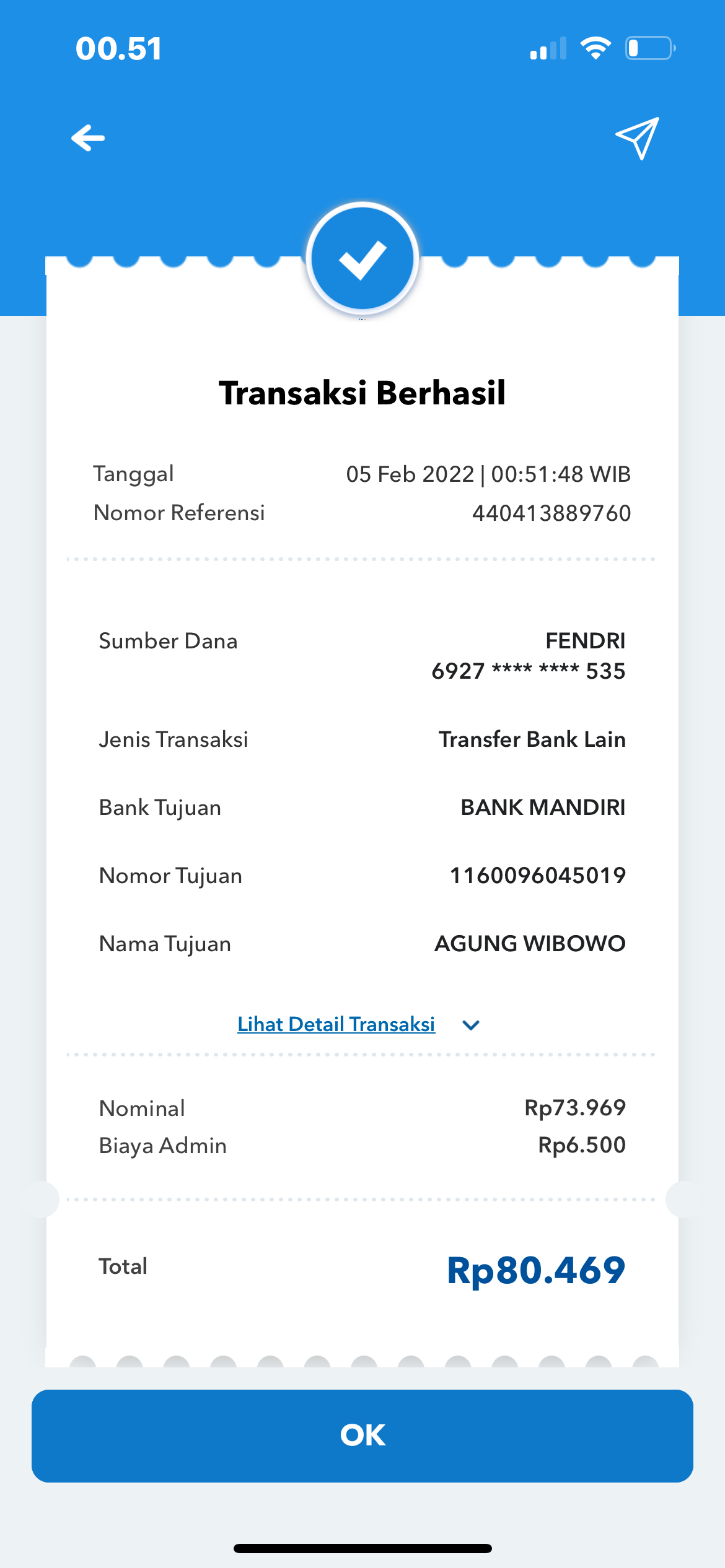Expand details with the chevron arrow
The width and height of the screenshot is (725, 1568).
pos(471,1026)
